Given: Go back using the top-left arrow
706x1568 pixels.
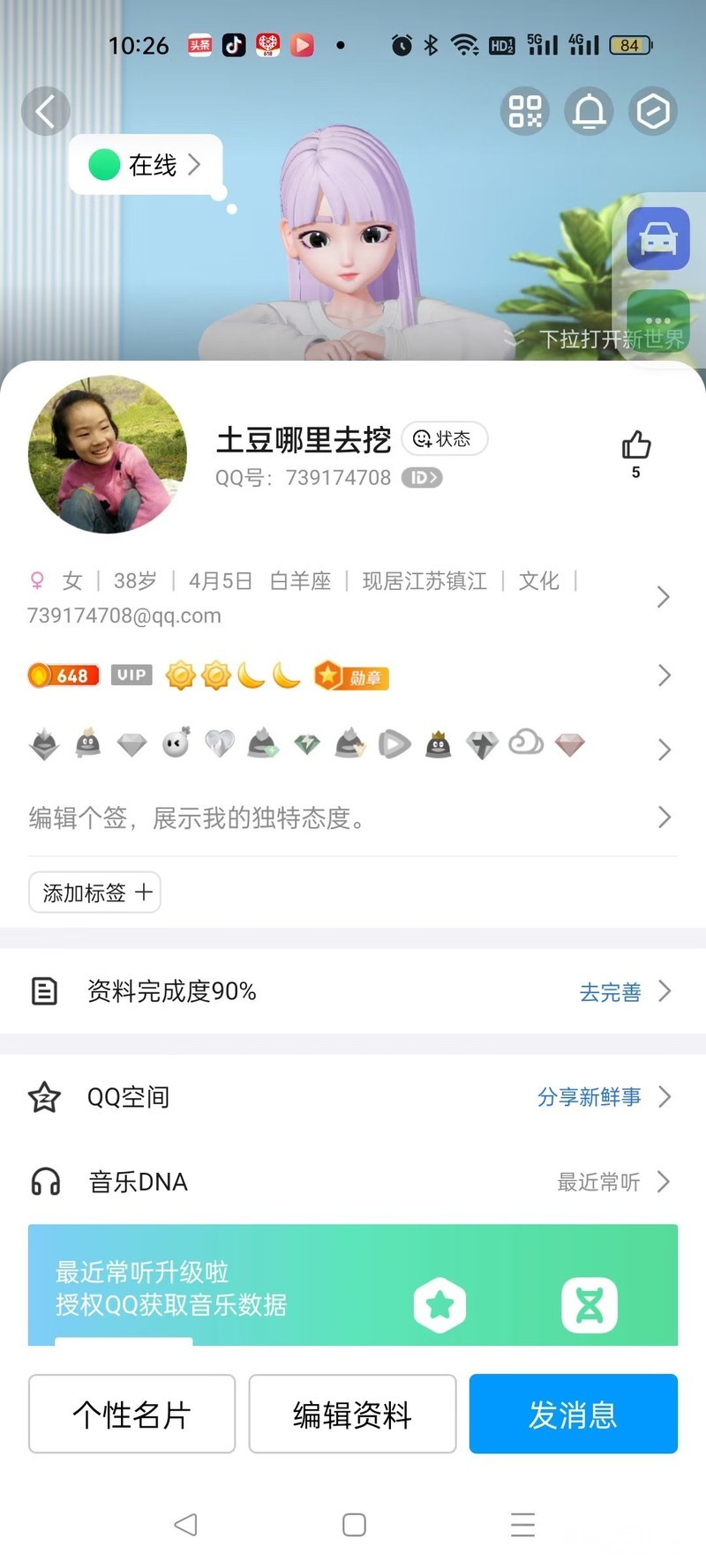Looking at the screenshot, I should pos(45,111).
